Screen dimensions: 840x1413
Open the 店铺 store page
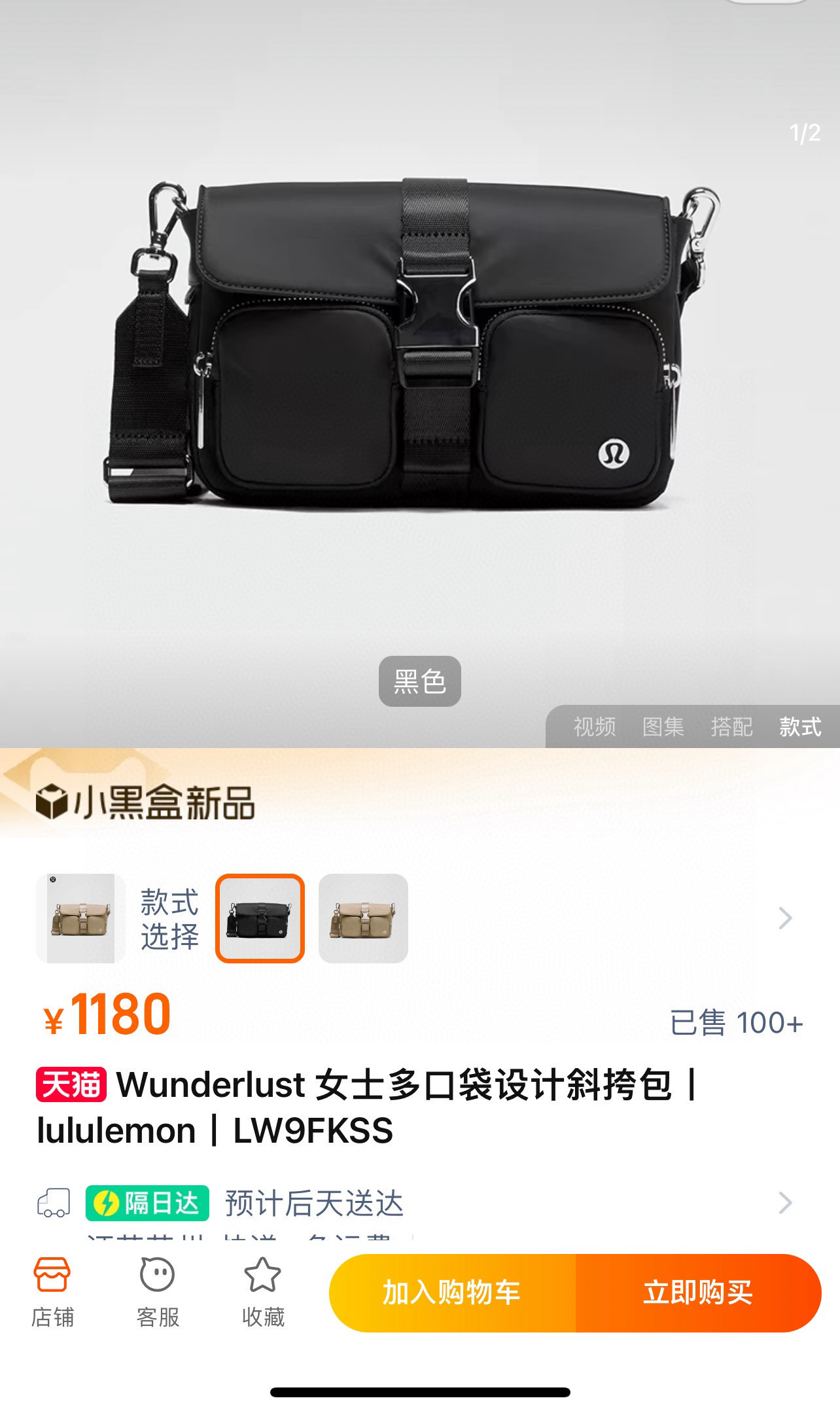click(x=52, y=1293)
